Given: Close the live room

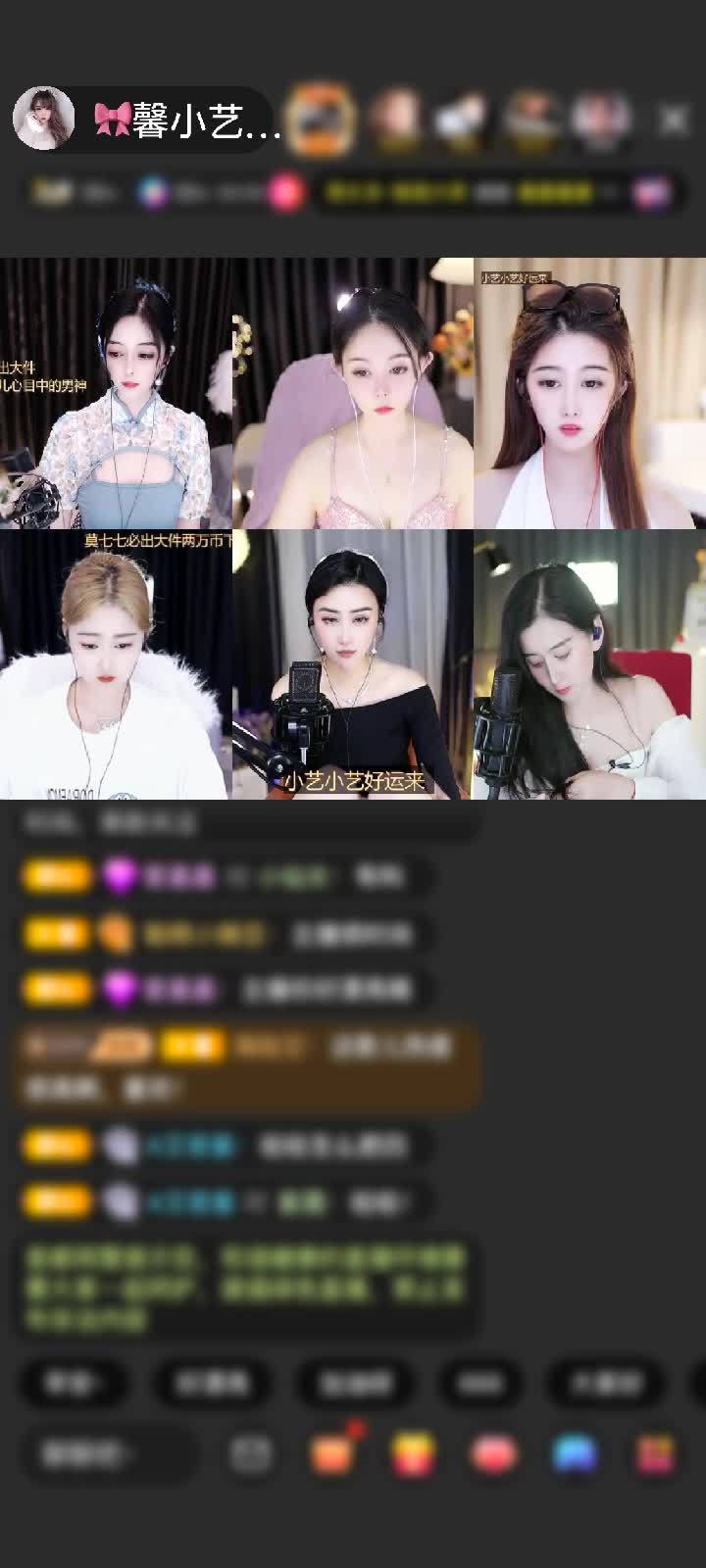Looking at the screenshot, I should coord(674,120).
